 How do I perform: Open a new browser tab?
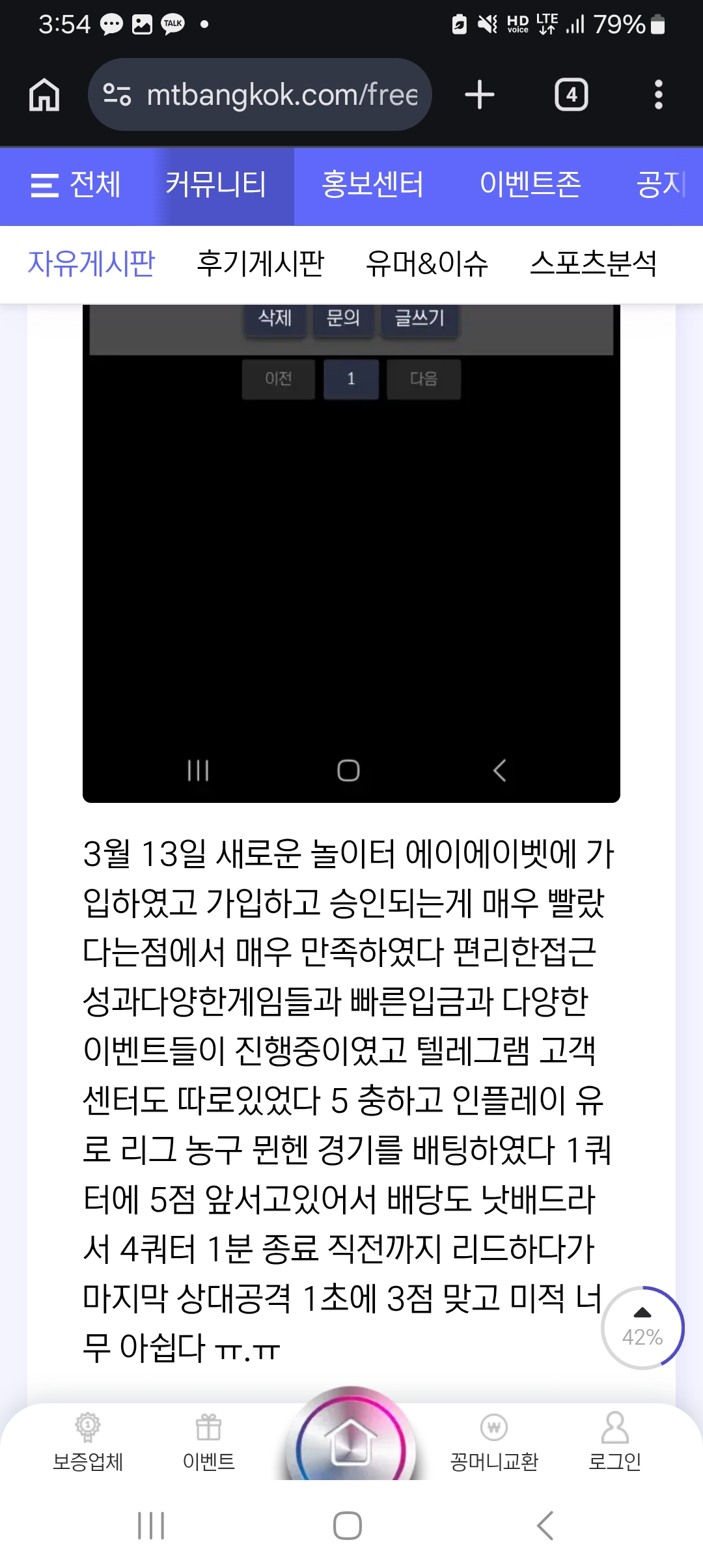point(480,95)
